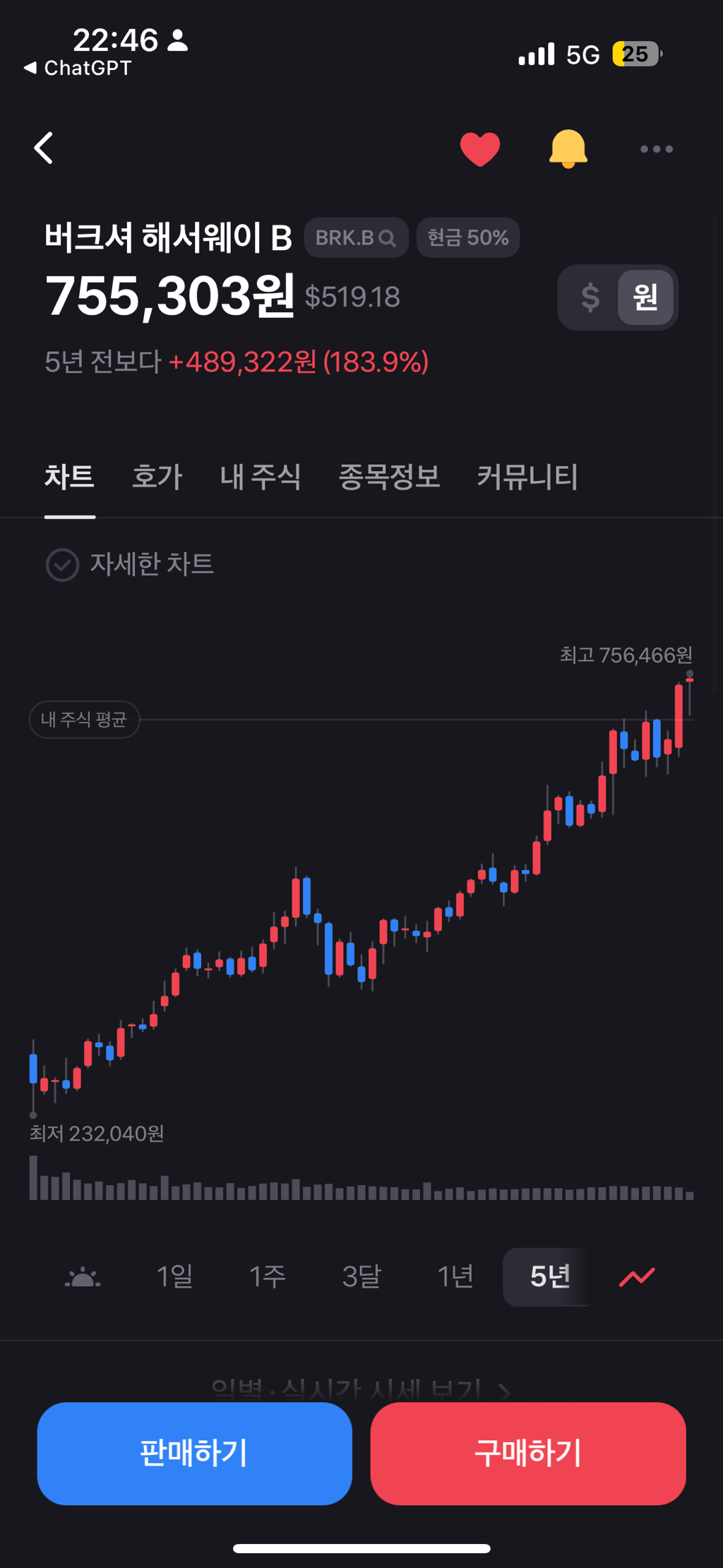The width and height of the screenshot is (723, 1568).
Task: Tap the sunrise icon beside period selectors
Action: click(x=83, y=1276)
